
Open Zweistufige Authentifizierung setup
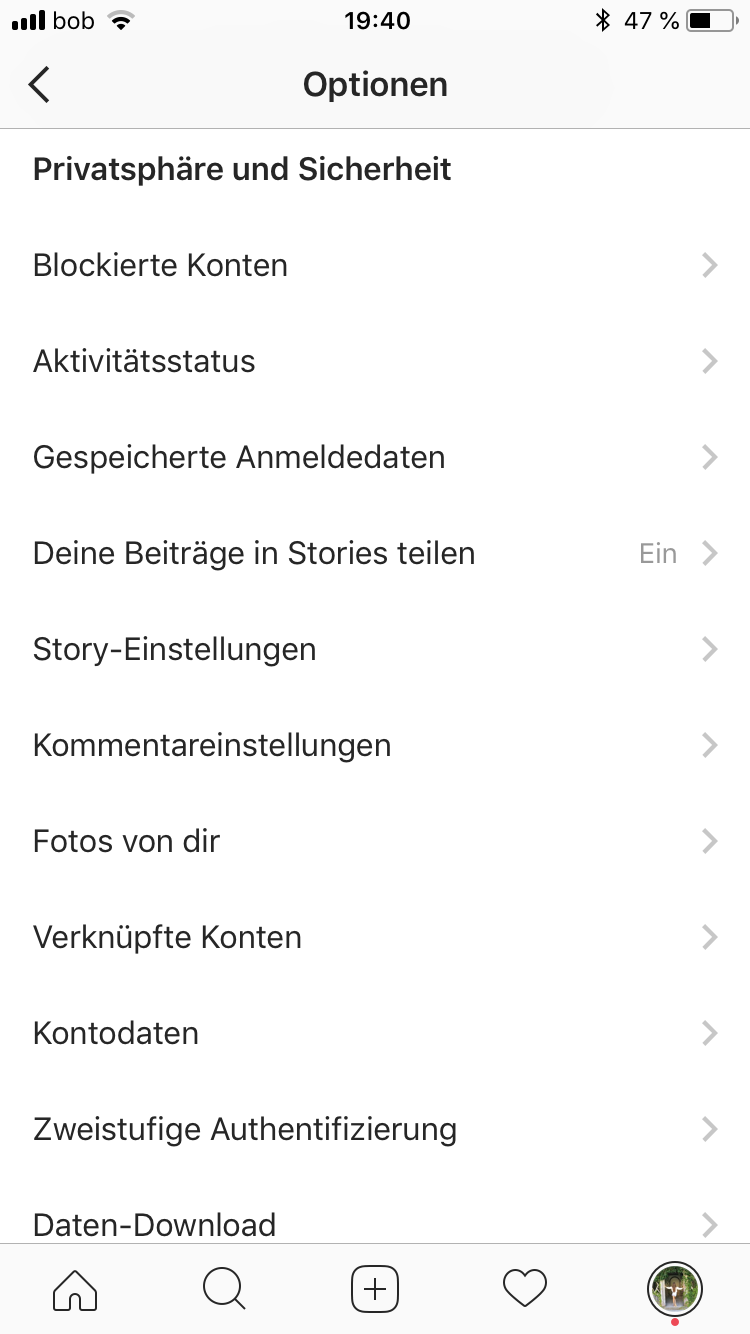[x=245, y=1129]
